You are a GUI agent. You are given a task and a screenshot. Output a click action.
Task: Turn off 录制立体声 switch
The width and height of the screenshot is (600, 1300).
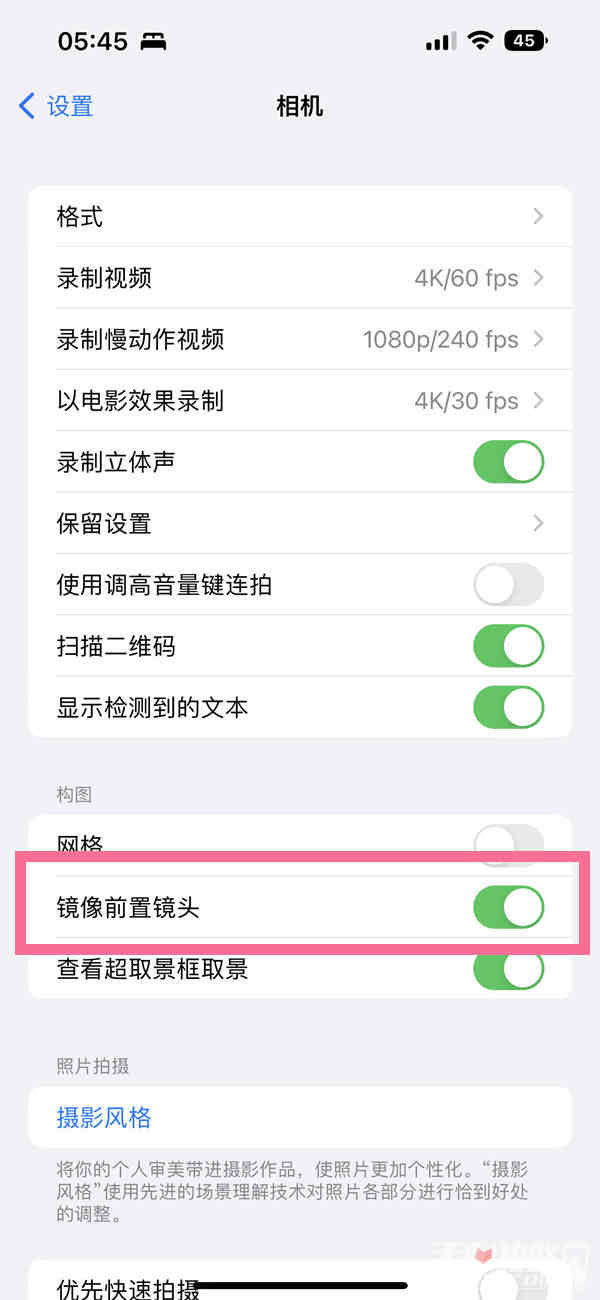coord(508,462)
